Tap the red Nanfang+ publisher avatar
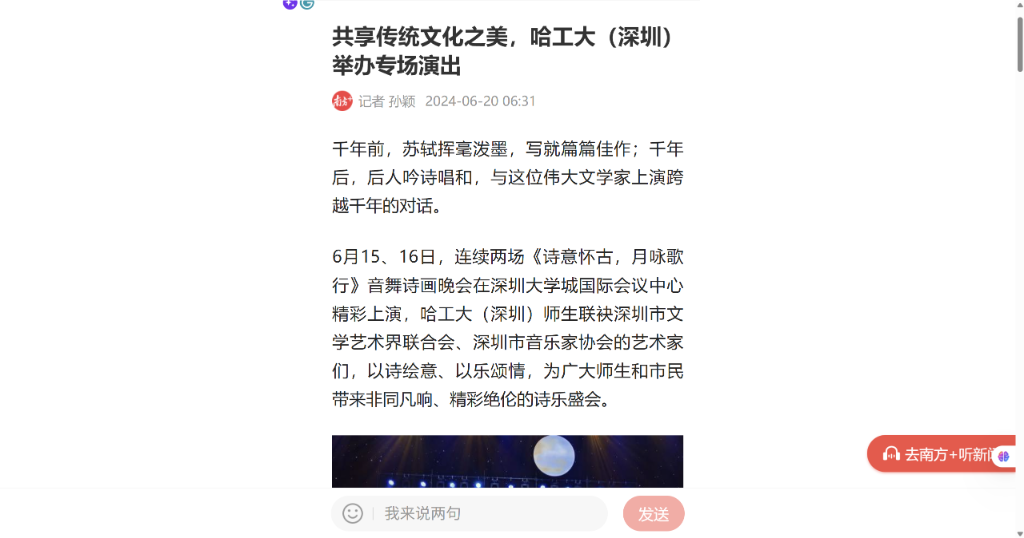This screenshot has height=538, width=1024. [342, 101]
